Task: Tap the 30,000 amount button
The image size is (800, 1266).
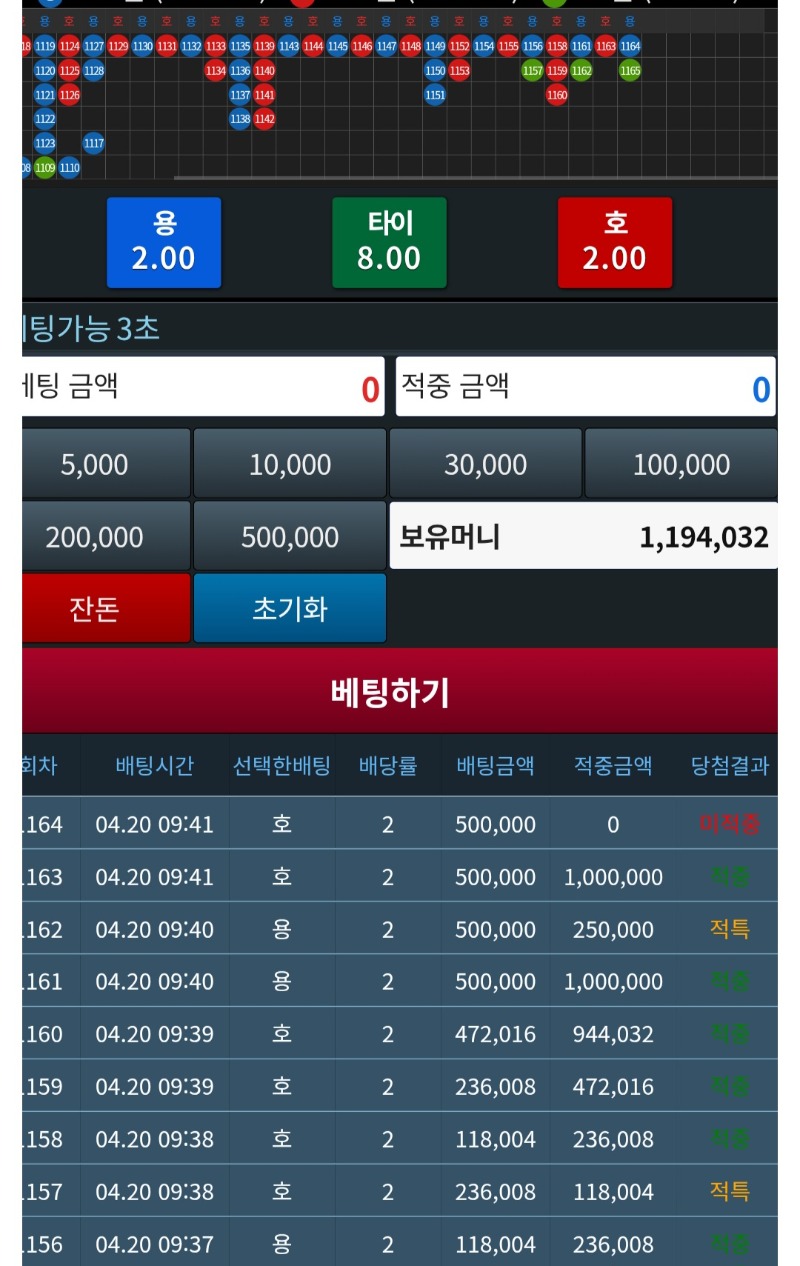Action: coord(485,464)
